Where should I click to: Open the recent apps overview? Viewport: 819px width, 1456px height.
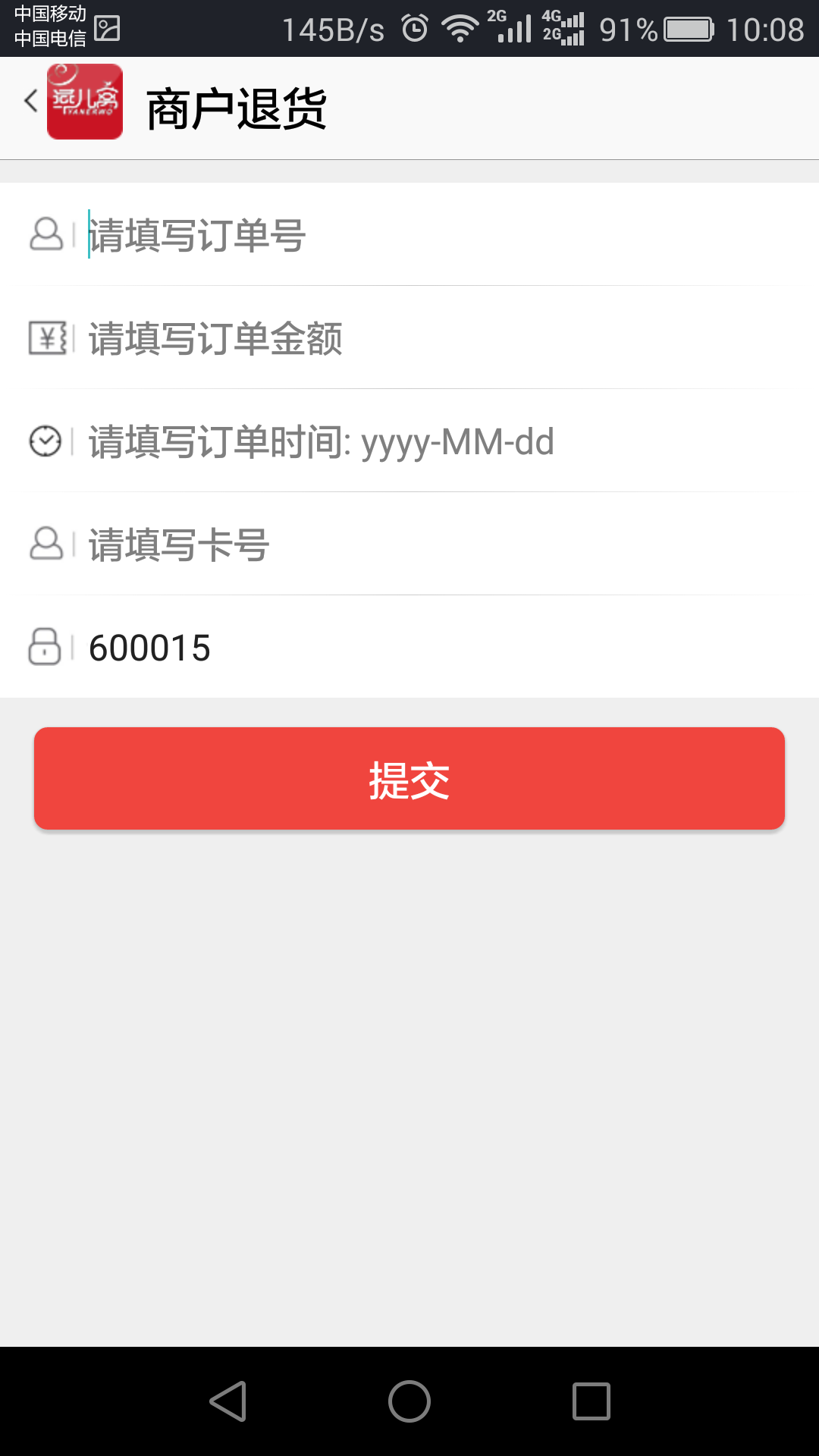coord(591,1401)
